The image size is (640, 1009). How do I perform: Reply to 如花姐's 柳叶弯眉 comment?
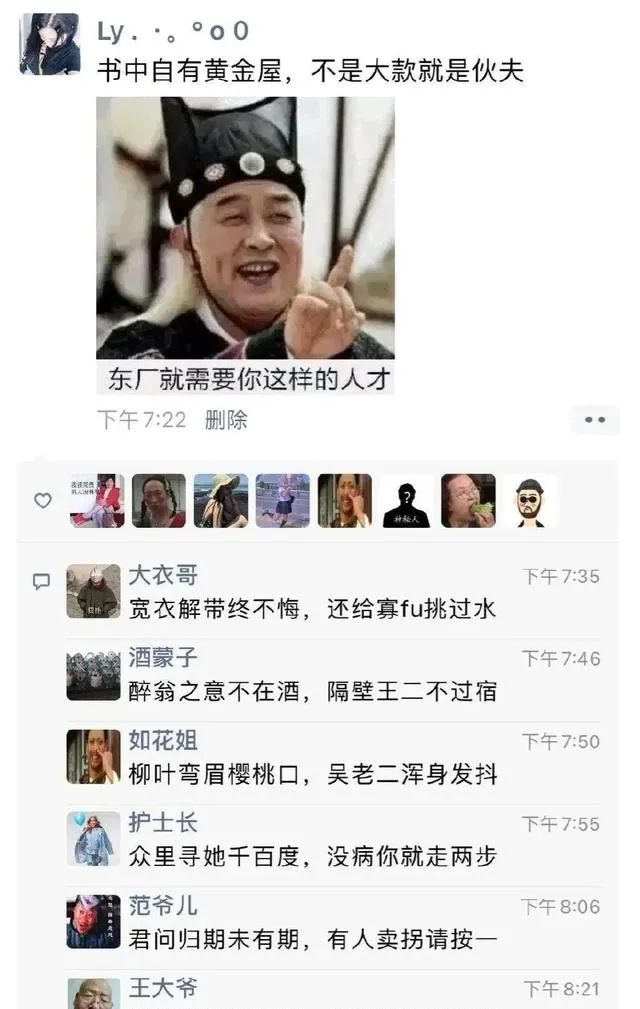tap(312, 774)
